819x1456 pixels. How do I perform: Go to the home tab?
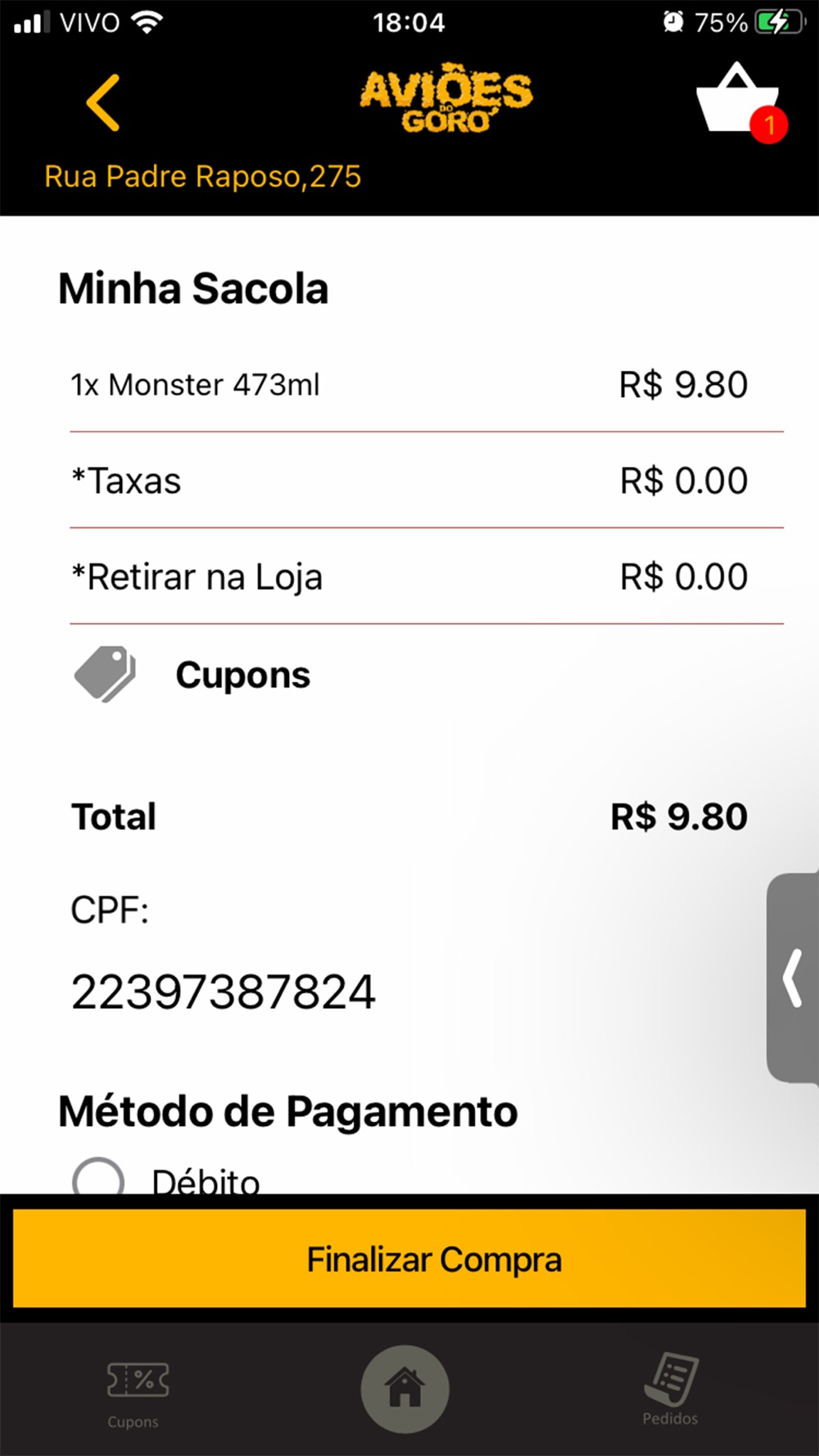pos(405,1389)
